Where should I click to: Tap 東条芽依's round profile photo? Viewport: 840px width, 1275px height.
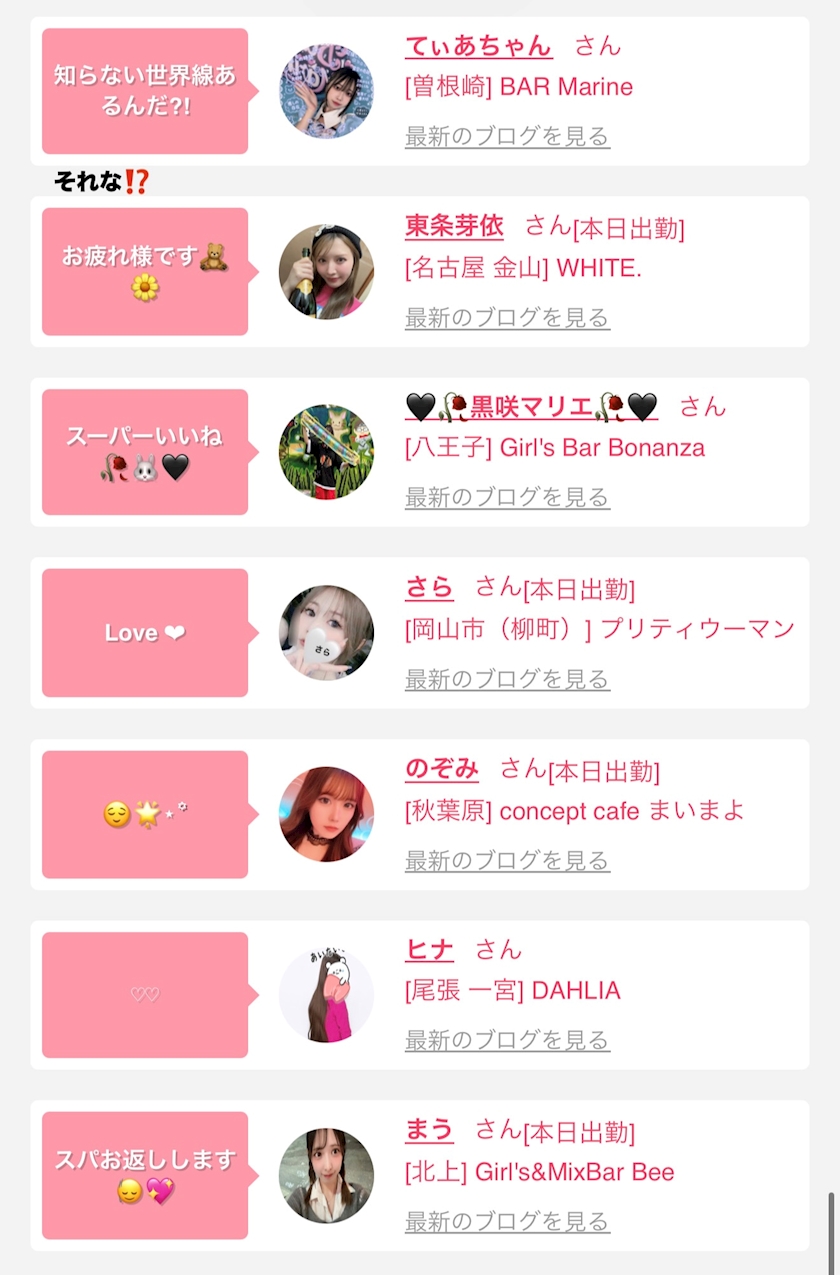[x=326, y=272]
